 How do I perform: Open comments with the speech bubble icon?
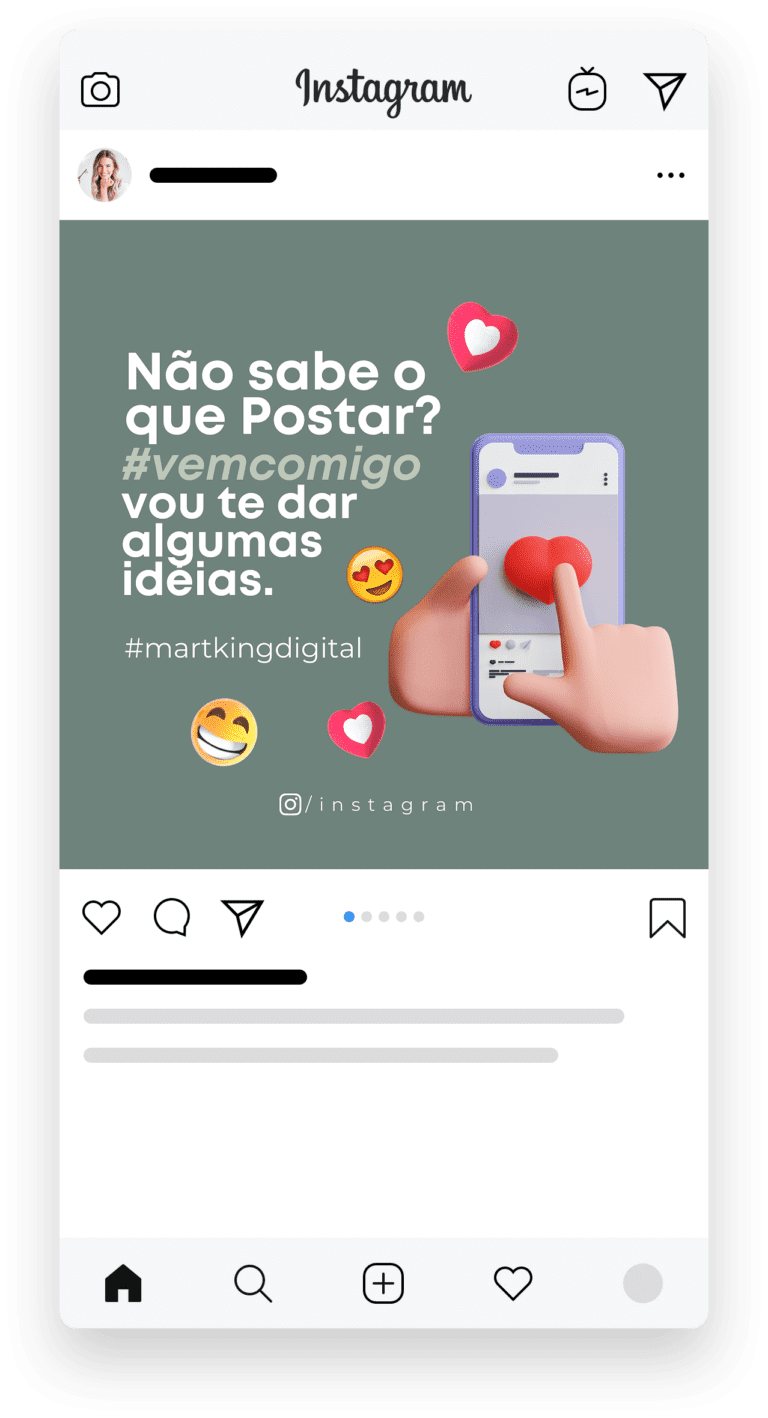pos(172,916)
